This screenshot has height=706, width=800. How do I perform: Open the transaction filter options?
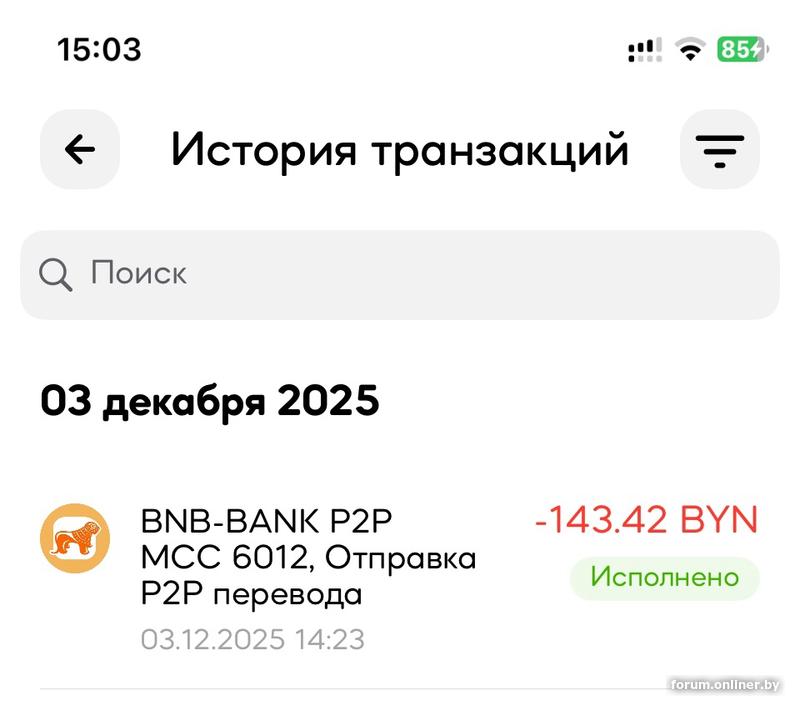click(719, 150)
